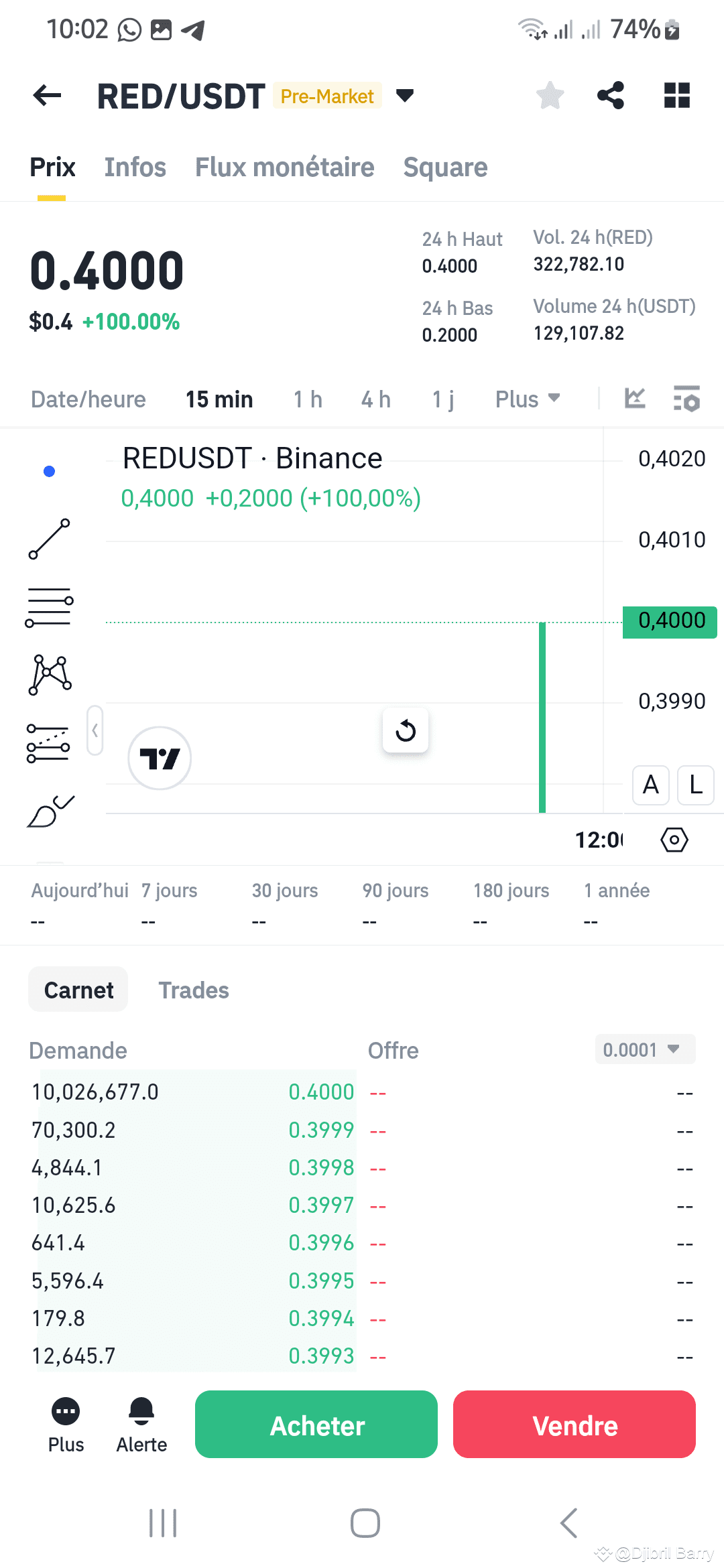Select the horizontal lines drawing tool

(49, 606)
